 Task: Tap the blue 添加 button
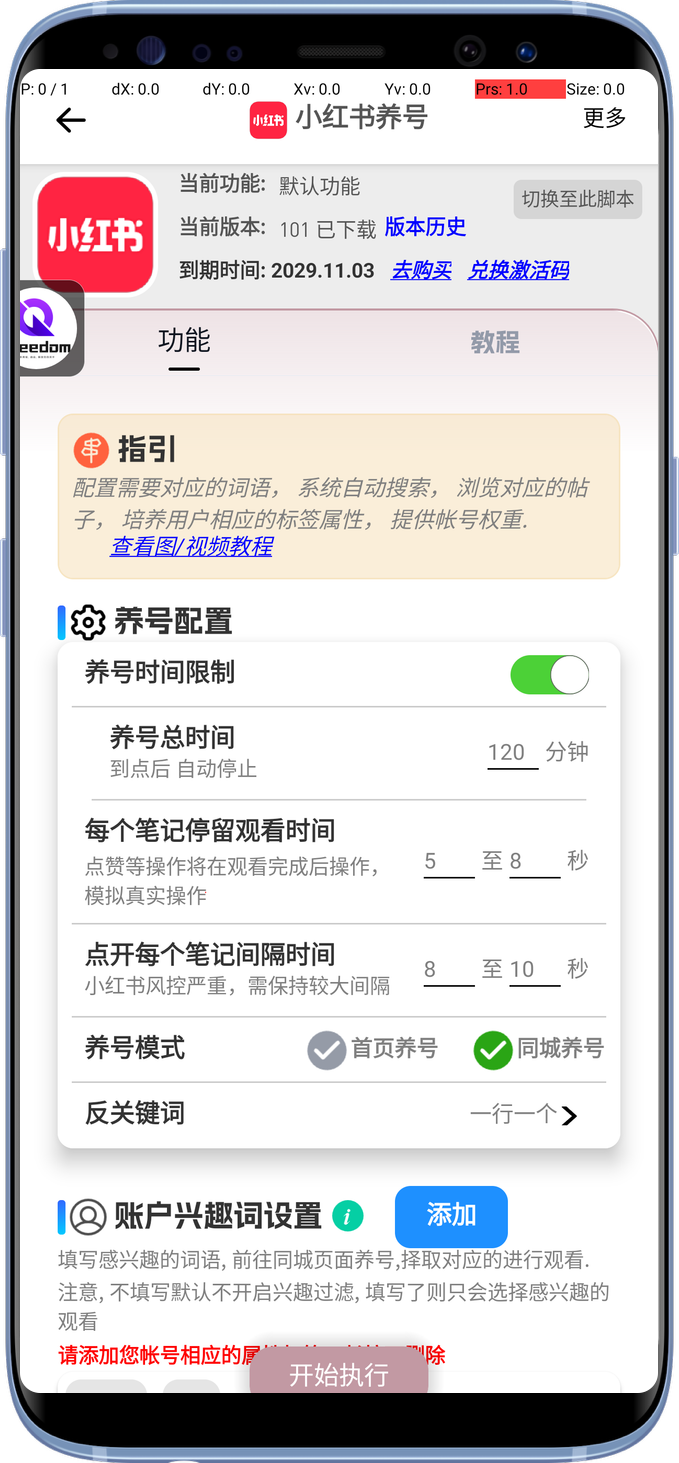point(451,1216)
